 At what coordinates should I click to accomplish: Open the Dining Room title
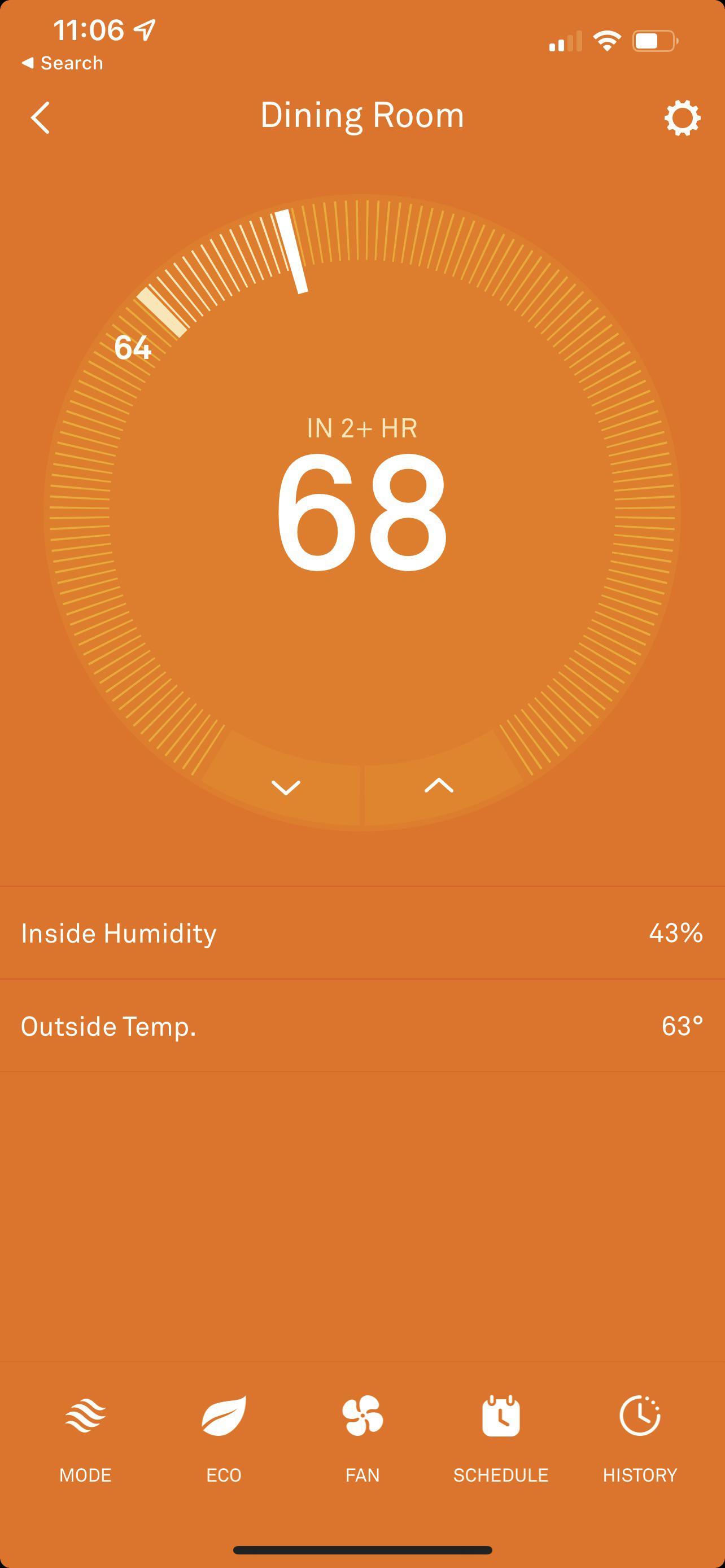tap(361, 115)
